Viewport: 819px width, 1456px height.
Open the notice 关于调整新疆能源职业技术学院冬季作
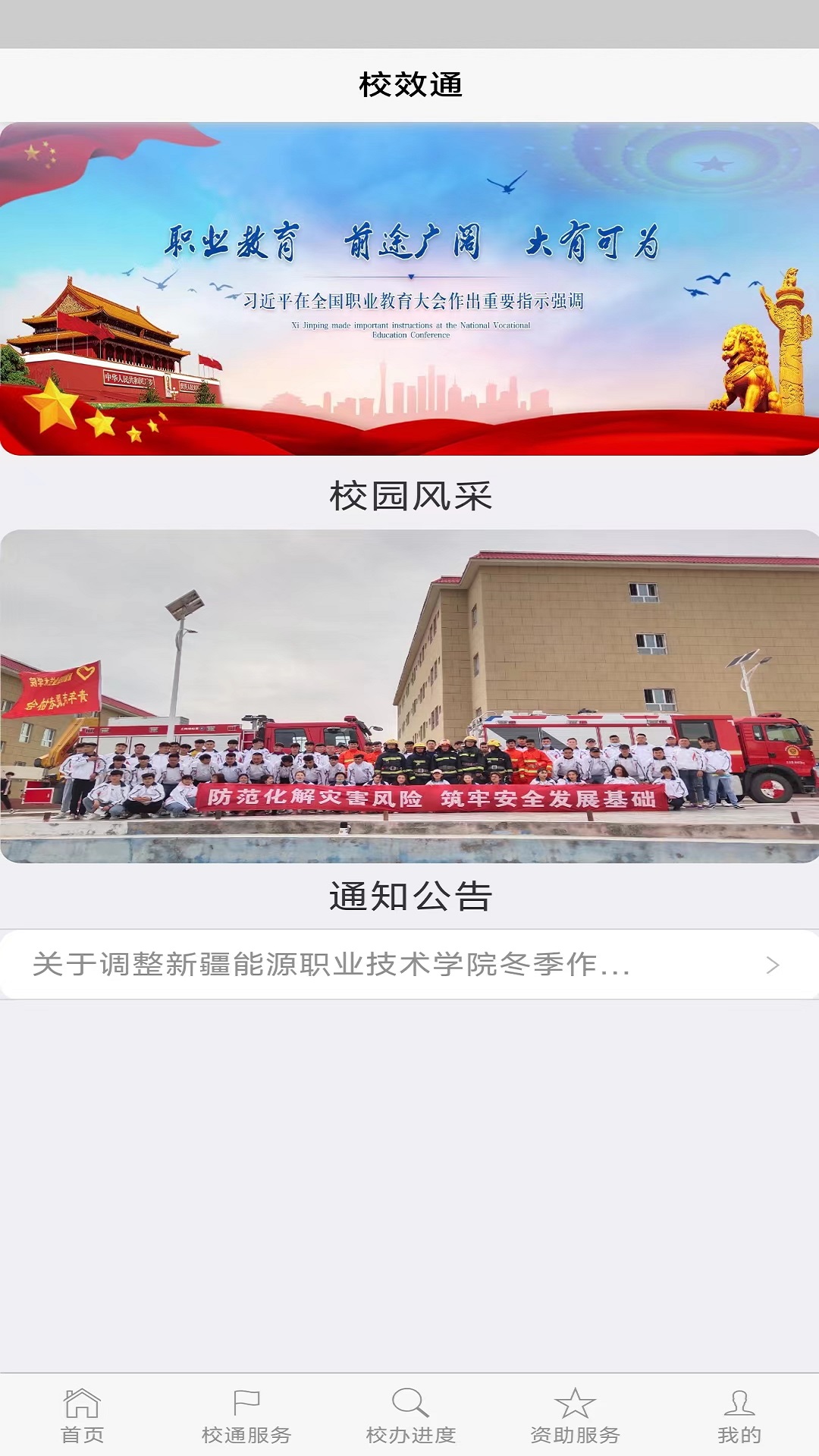[409, 965]
